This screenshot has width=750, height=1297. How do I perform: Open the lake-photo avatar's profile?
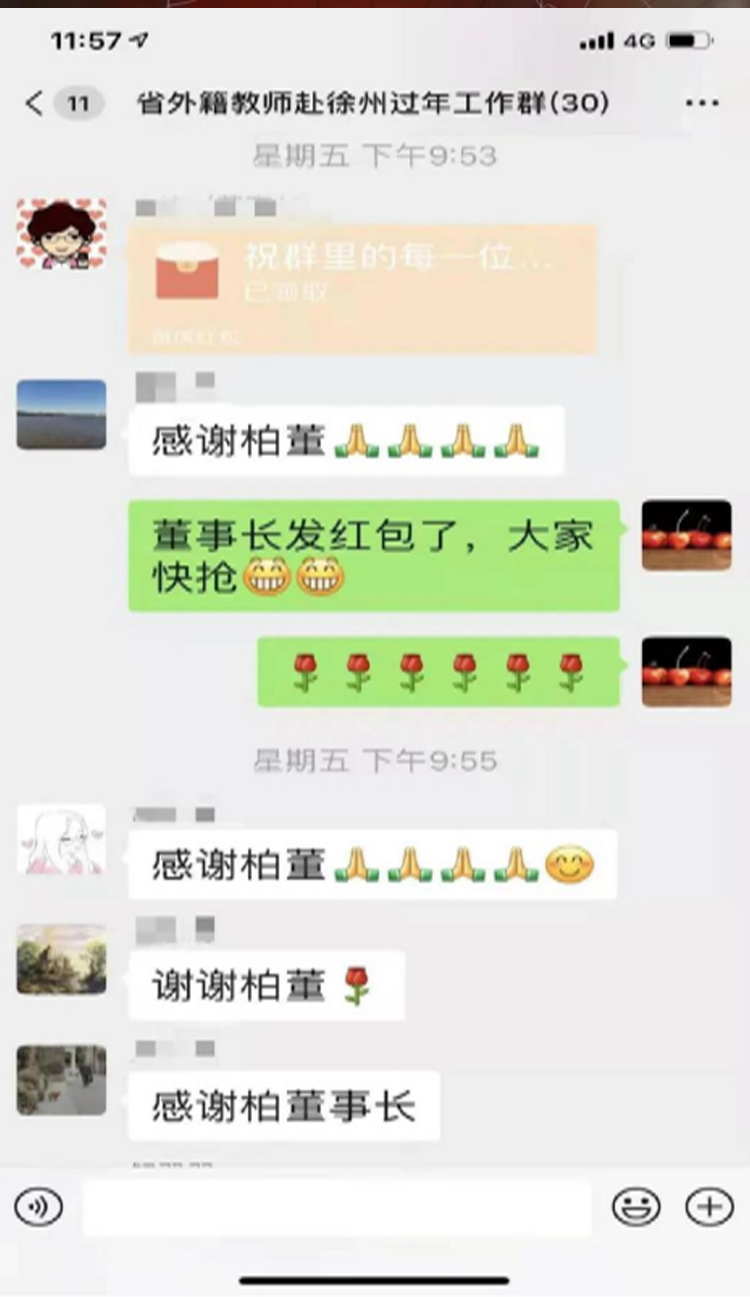point(61,414)
